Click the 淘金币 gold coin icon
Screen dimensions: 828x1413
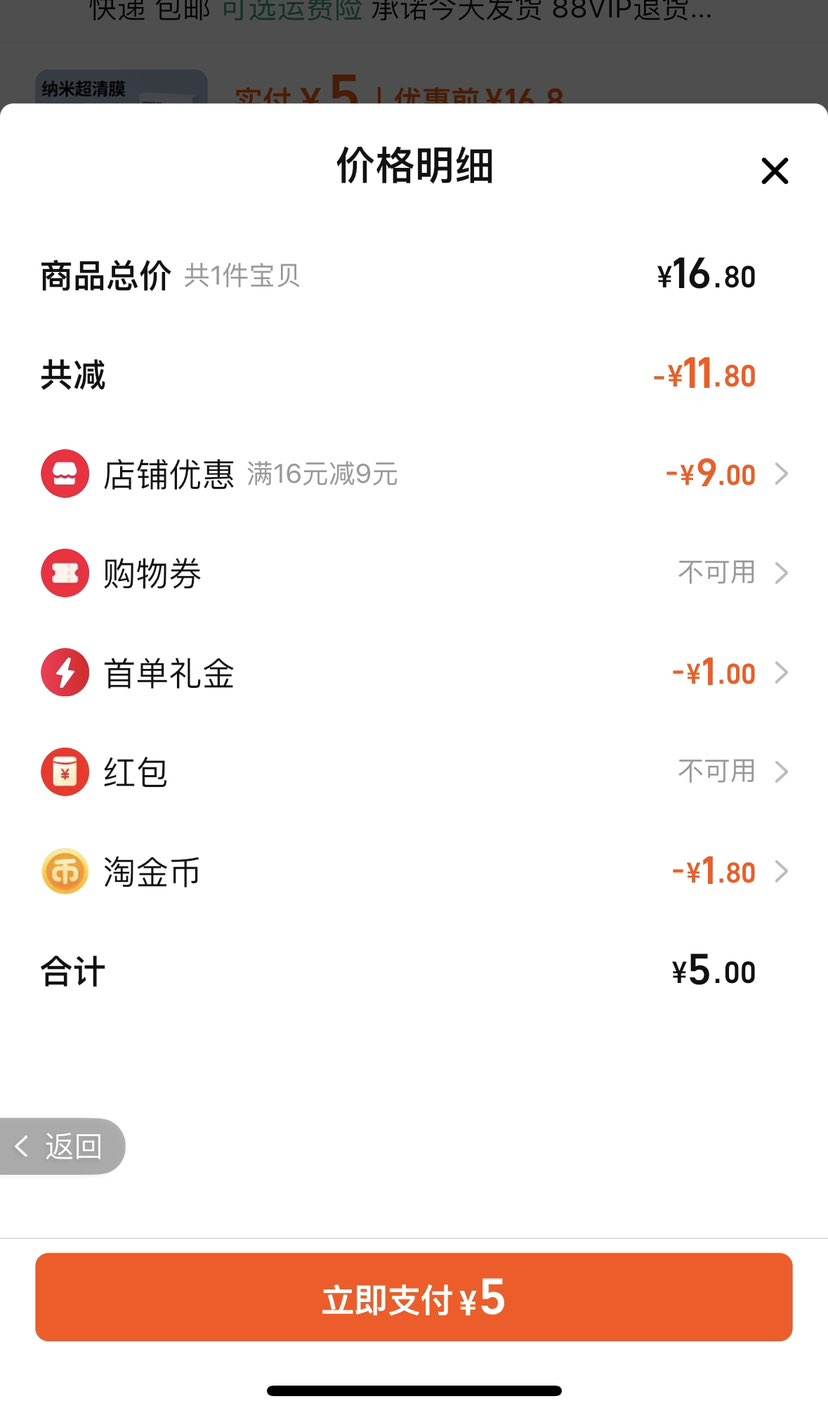(x=64, y=871)
